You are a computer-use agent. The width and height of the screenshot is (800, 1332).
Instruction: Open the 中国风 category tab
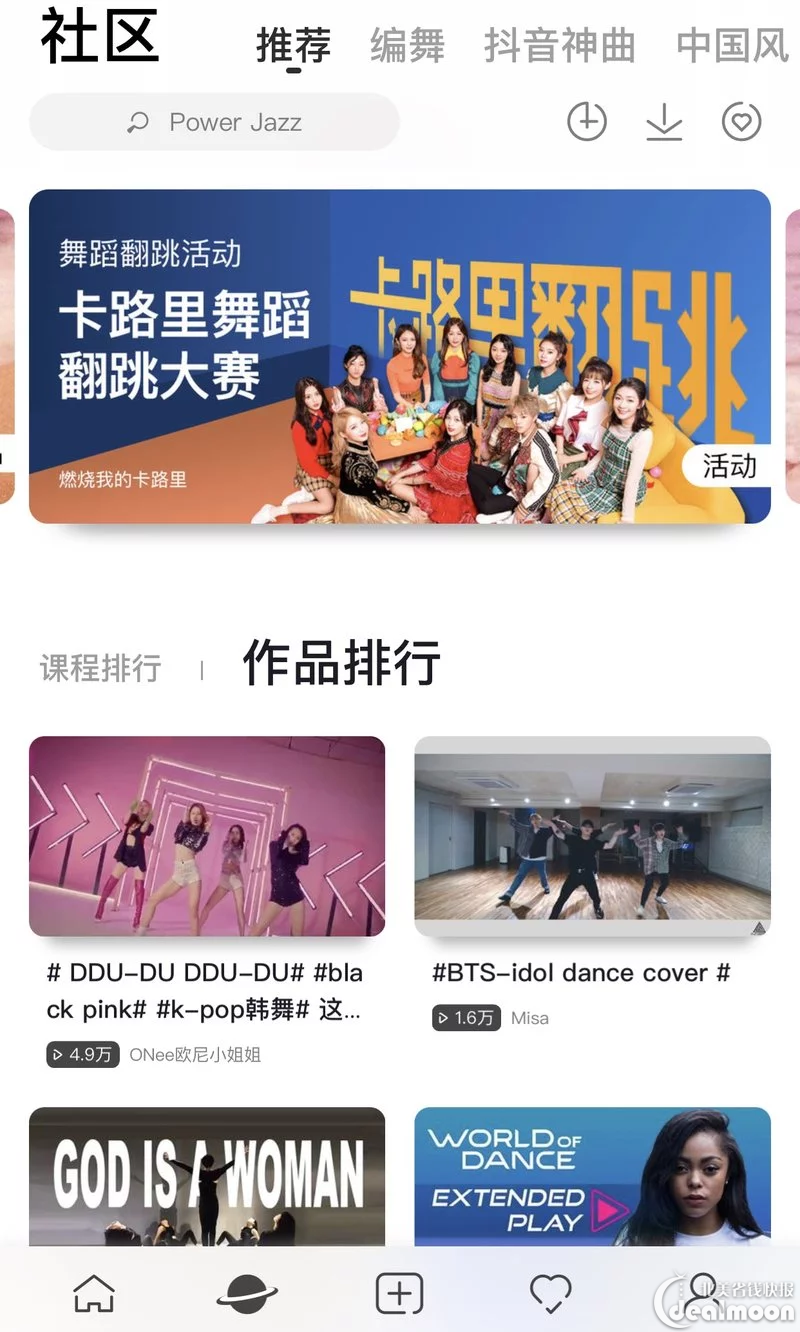(732, 46)
